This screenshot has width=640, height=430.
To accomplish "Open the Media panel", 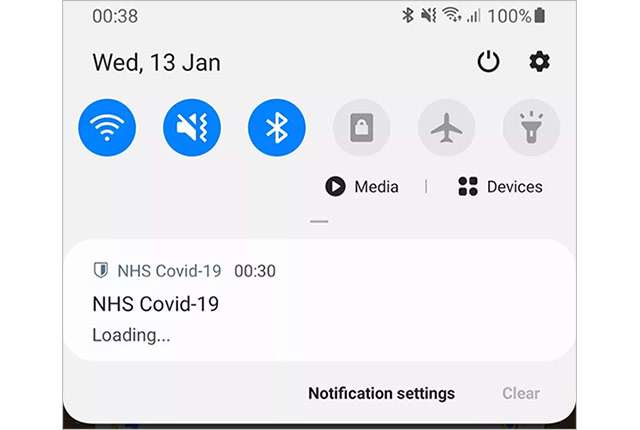I will coord(362,186).
